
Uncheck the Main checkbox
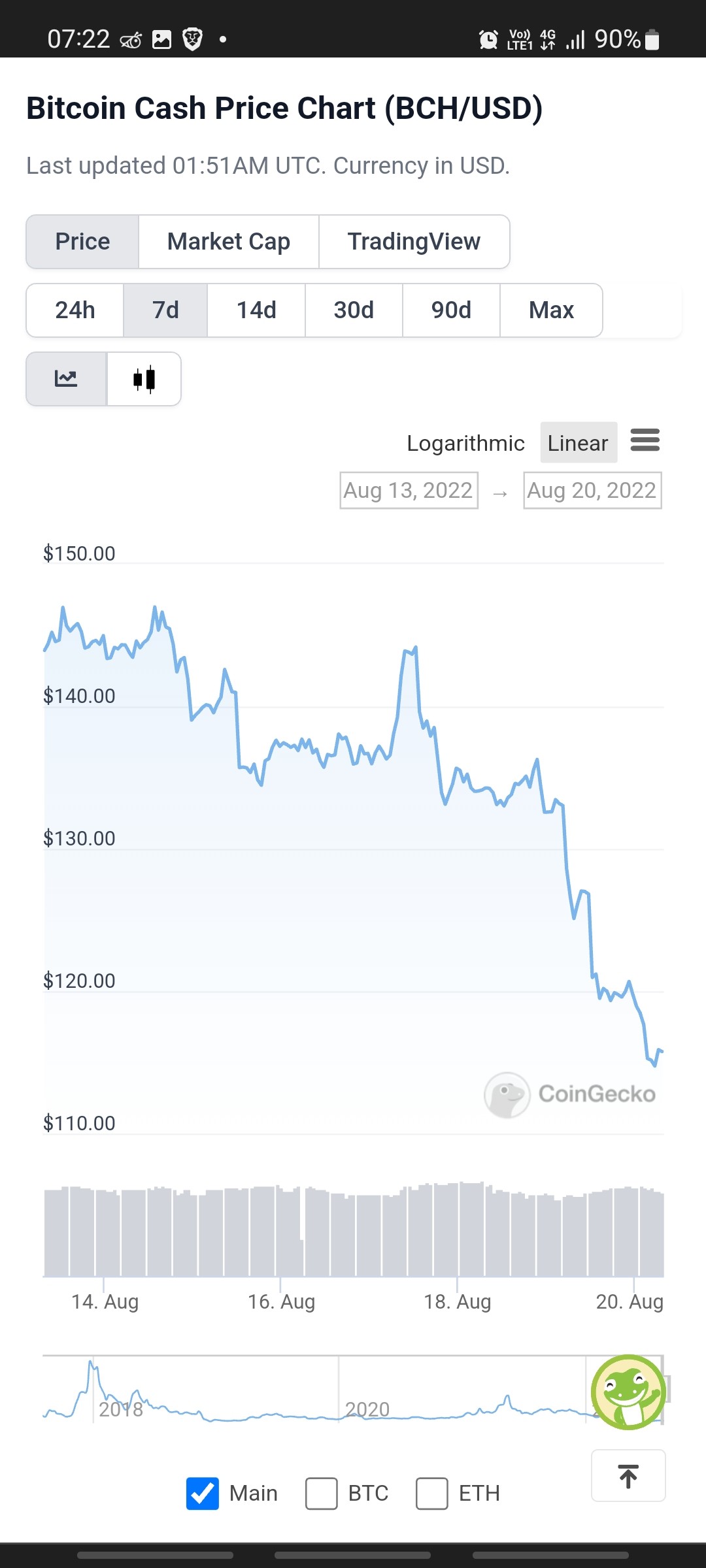(203, 1494)
